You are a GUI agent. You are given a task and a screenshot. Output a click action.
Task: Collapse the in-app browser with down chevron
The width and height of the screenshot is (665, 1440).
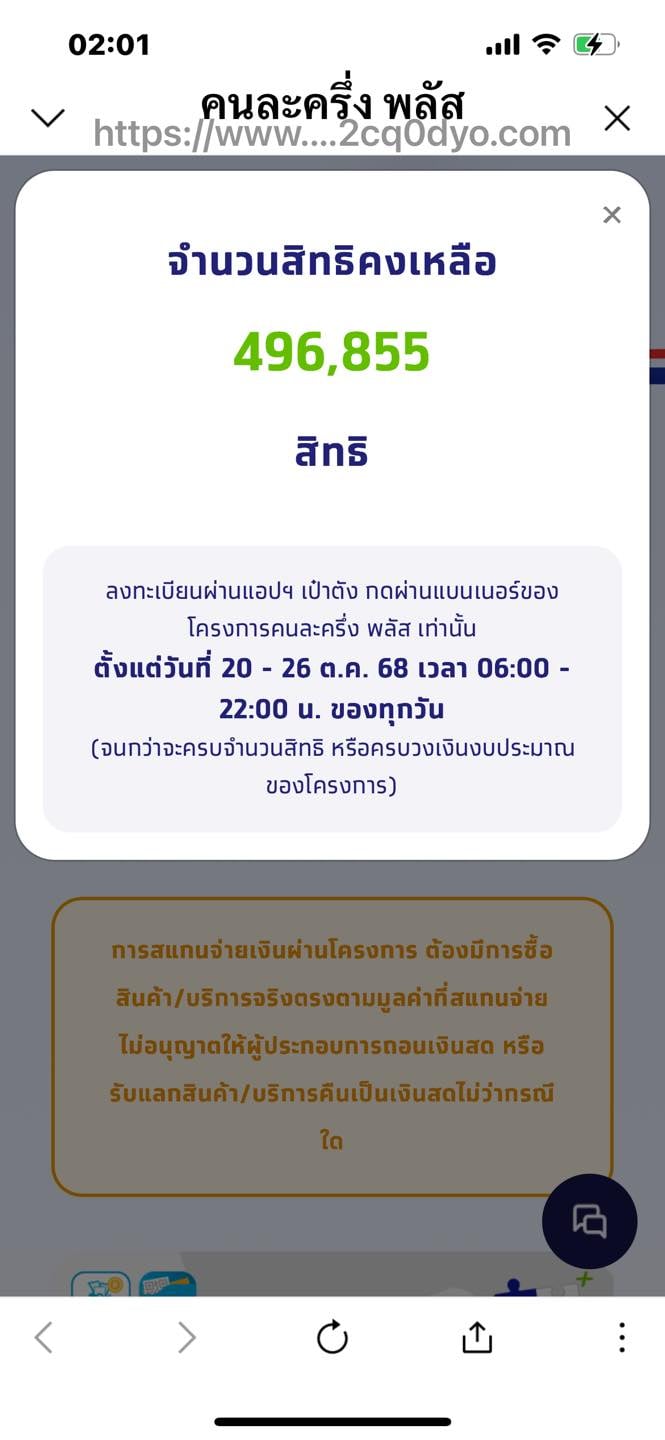coord(48,118)
